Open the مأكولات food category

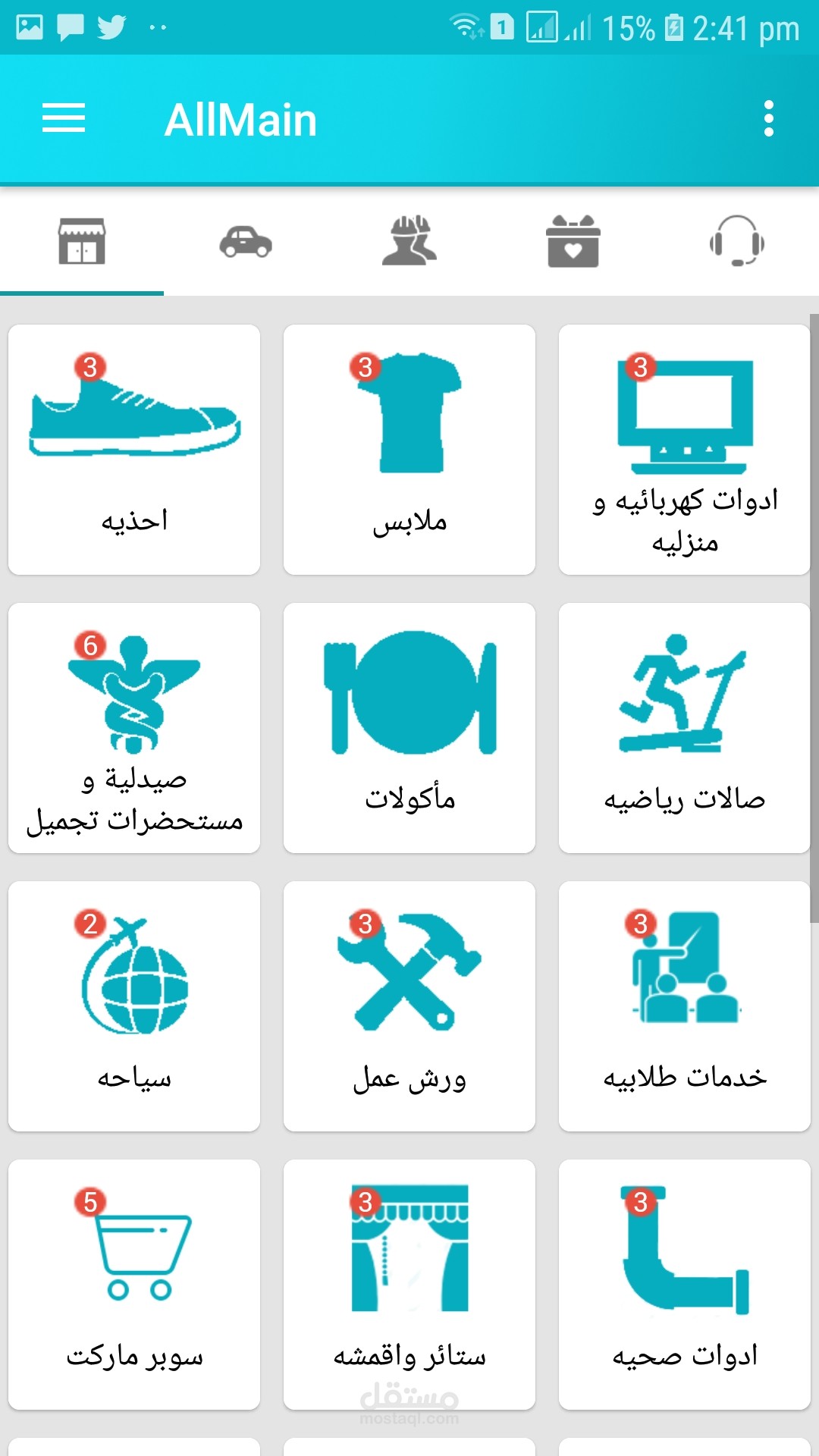click(x=409, y=728)
